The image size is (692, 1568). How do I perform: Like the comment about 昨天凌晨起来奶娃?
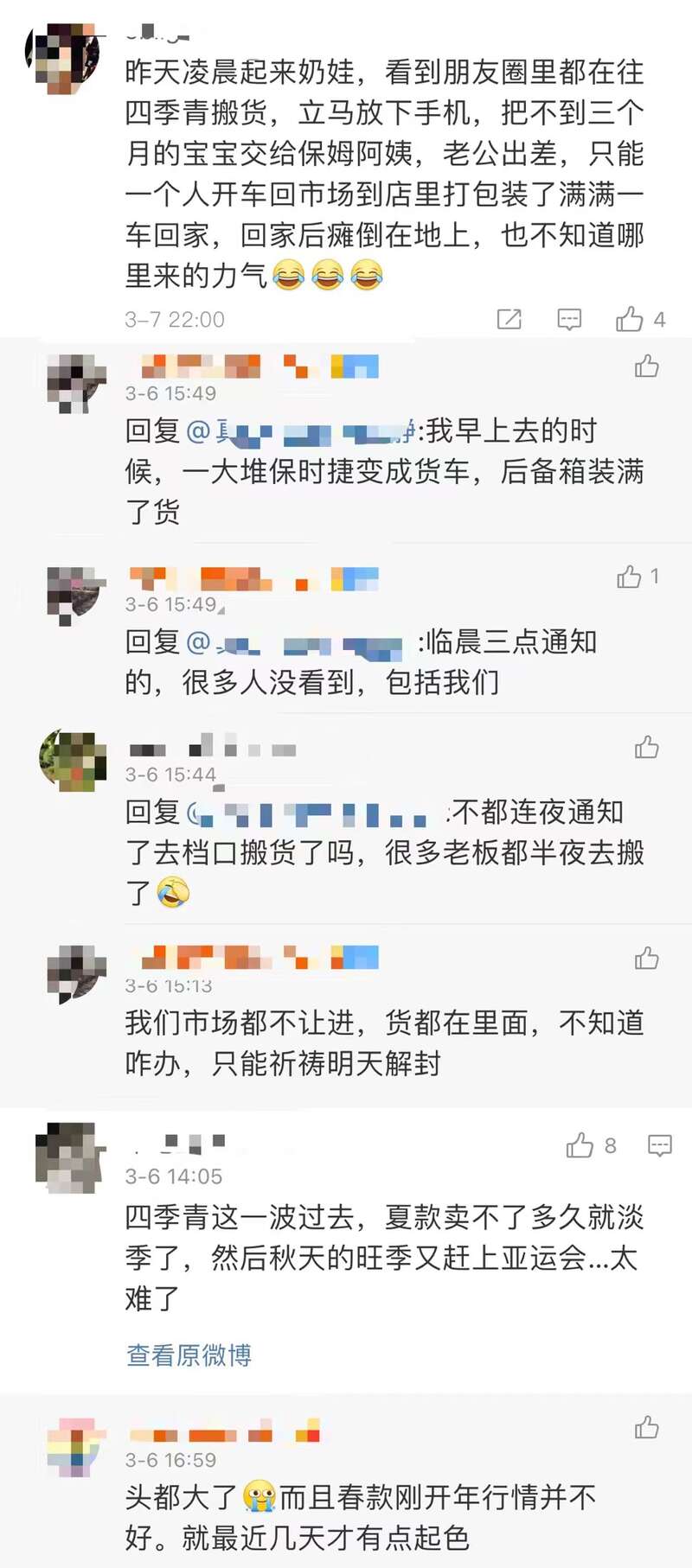[630, 320]
